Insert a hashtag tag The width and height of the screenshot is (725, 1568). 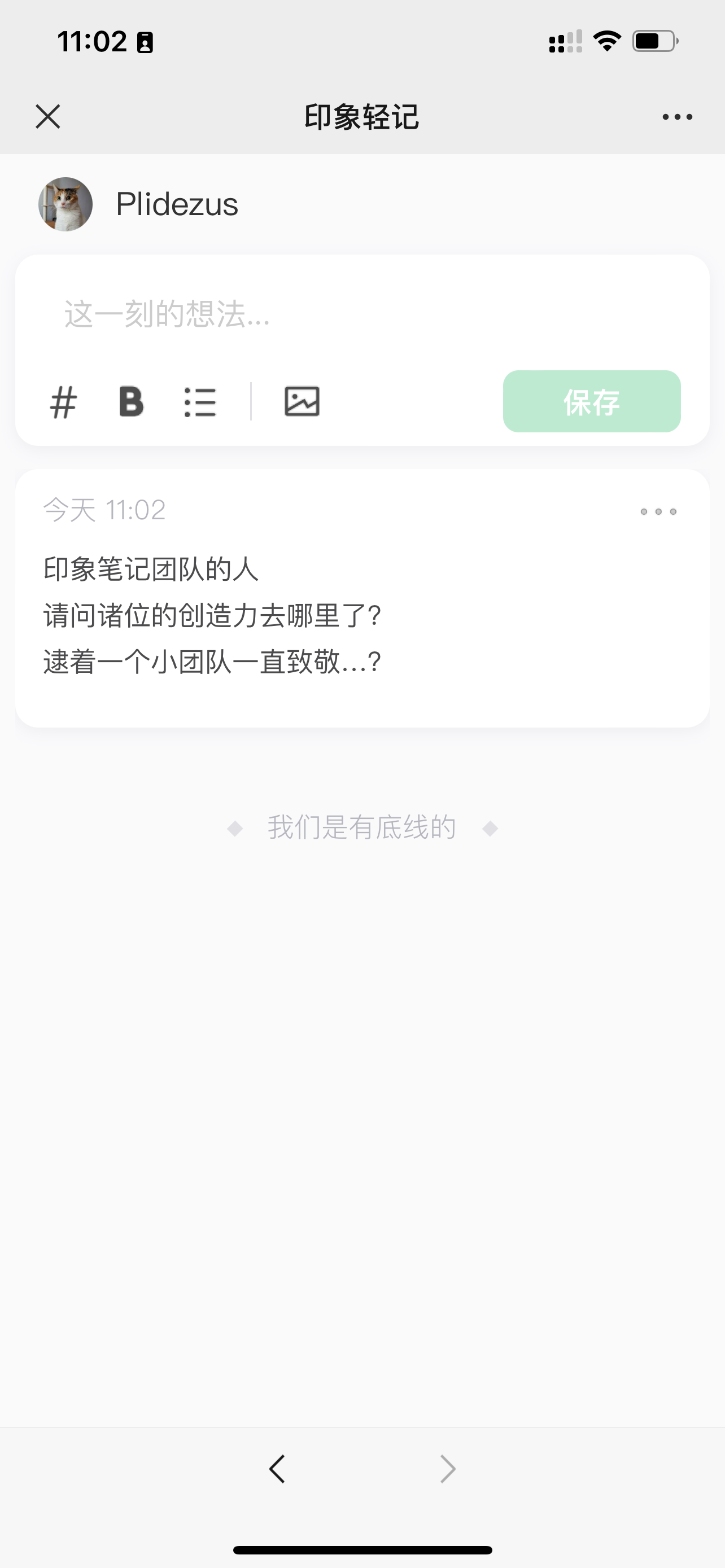[x=63, y=402]
